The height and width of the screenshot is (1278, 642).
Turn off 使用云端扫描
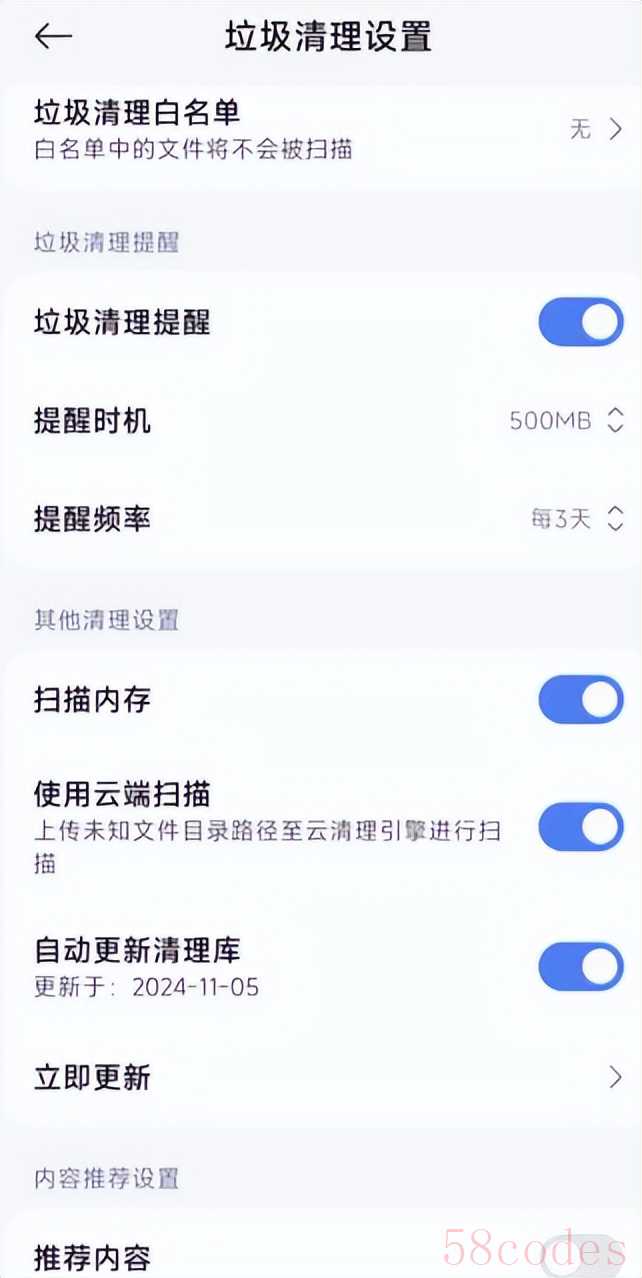click(581, 827)
